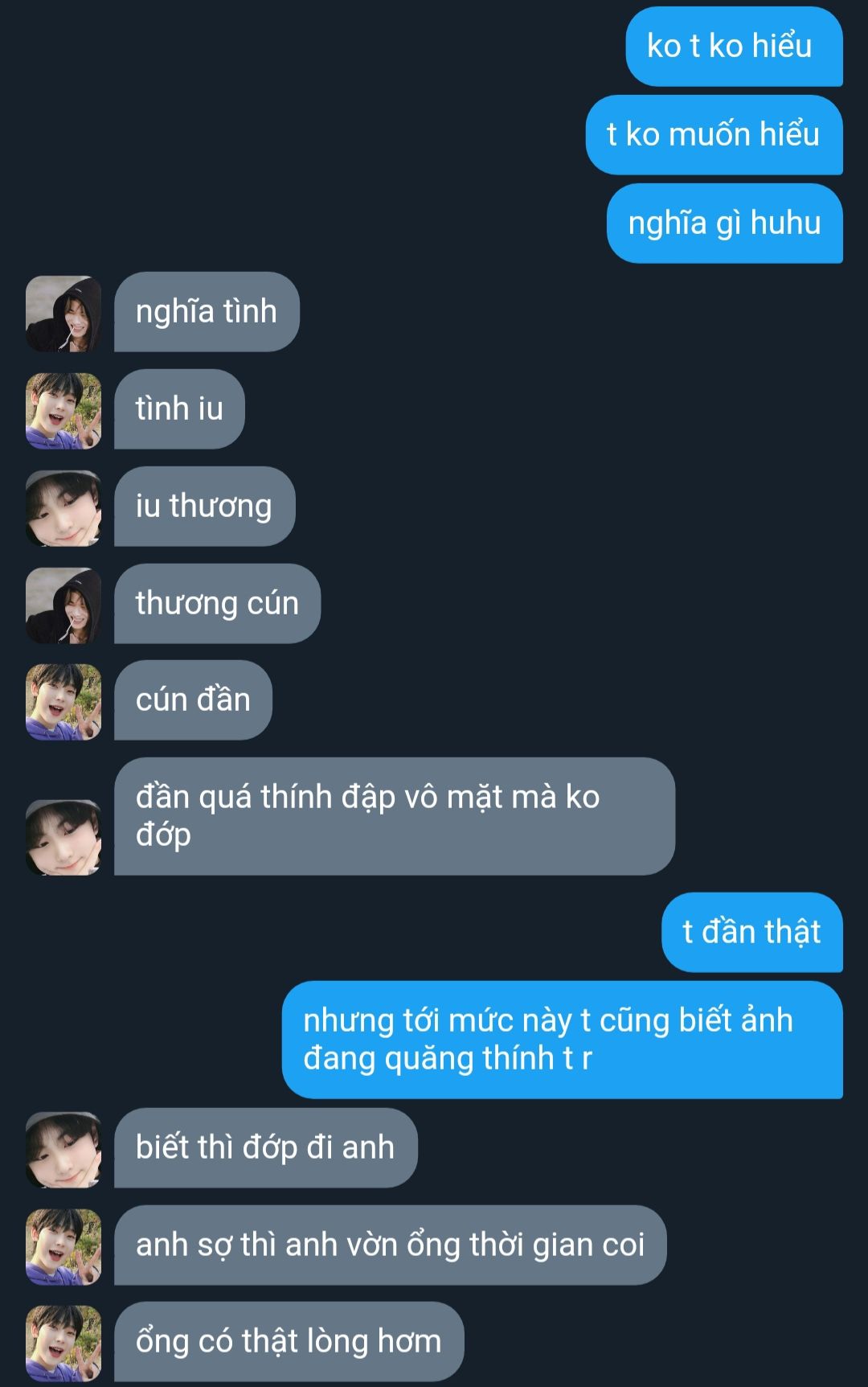
Task: Open avatar beside 'ổng có thật lòng hơm'
Action: point(63,1344)
